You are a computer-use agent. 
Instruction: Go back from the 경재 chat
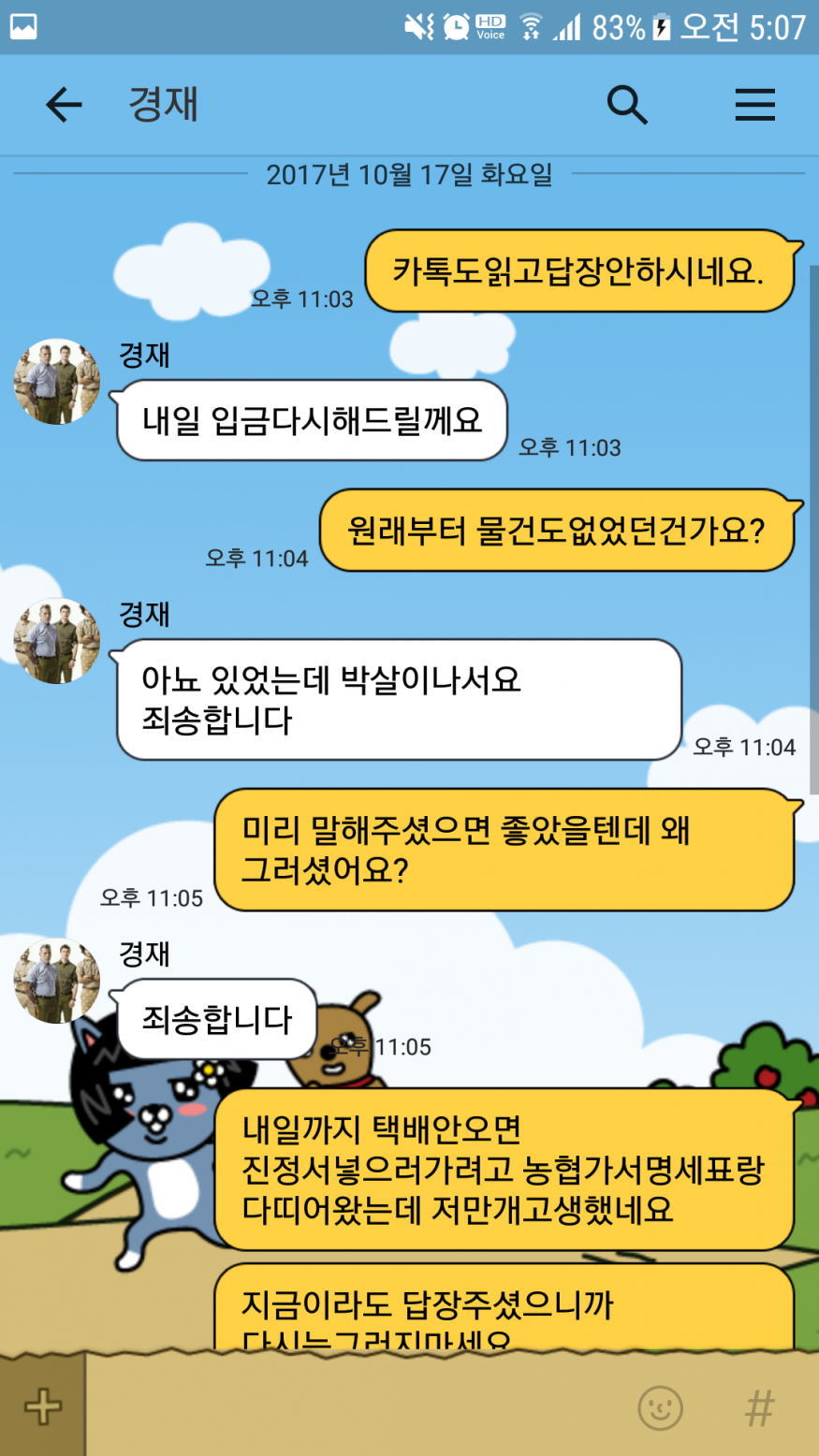64,105
